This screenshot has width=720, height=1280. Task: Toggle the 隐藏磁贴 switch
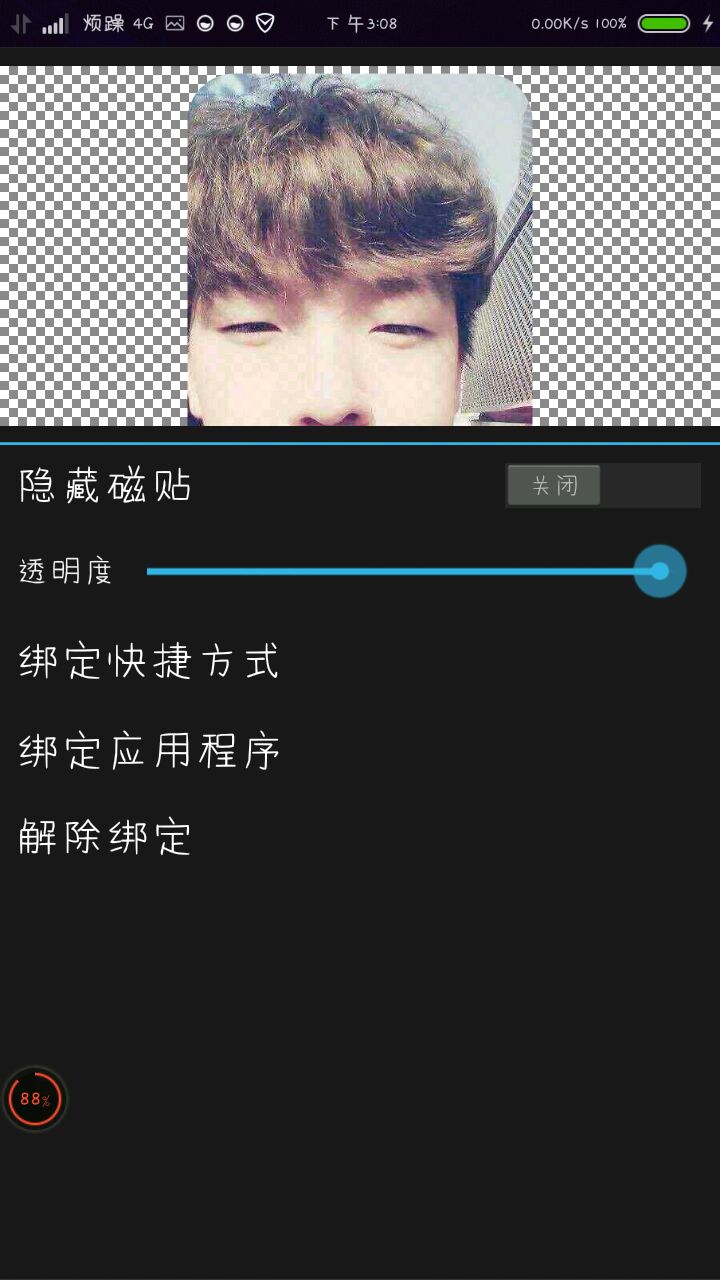pyautogui.click(x=602, y=486)
